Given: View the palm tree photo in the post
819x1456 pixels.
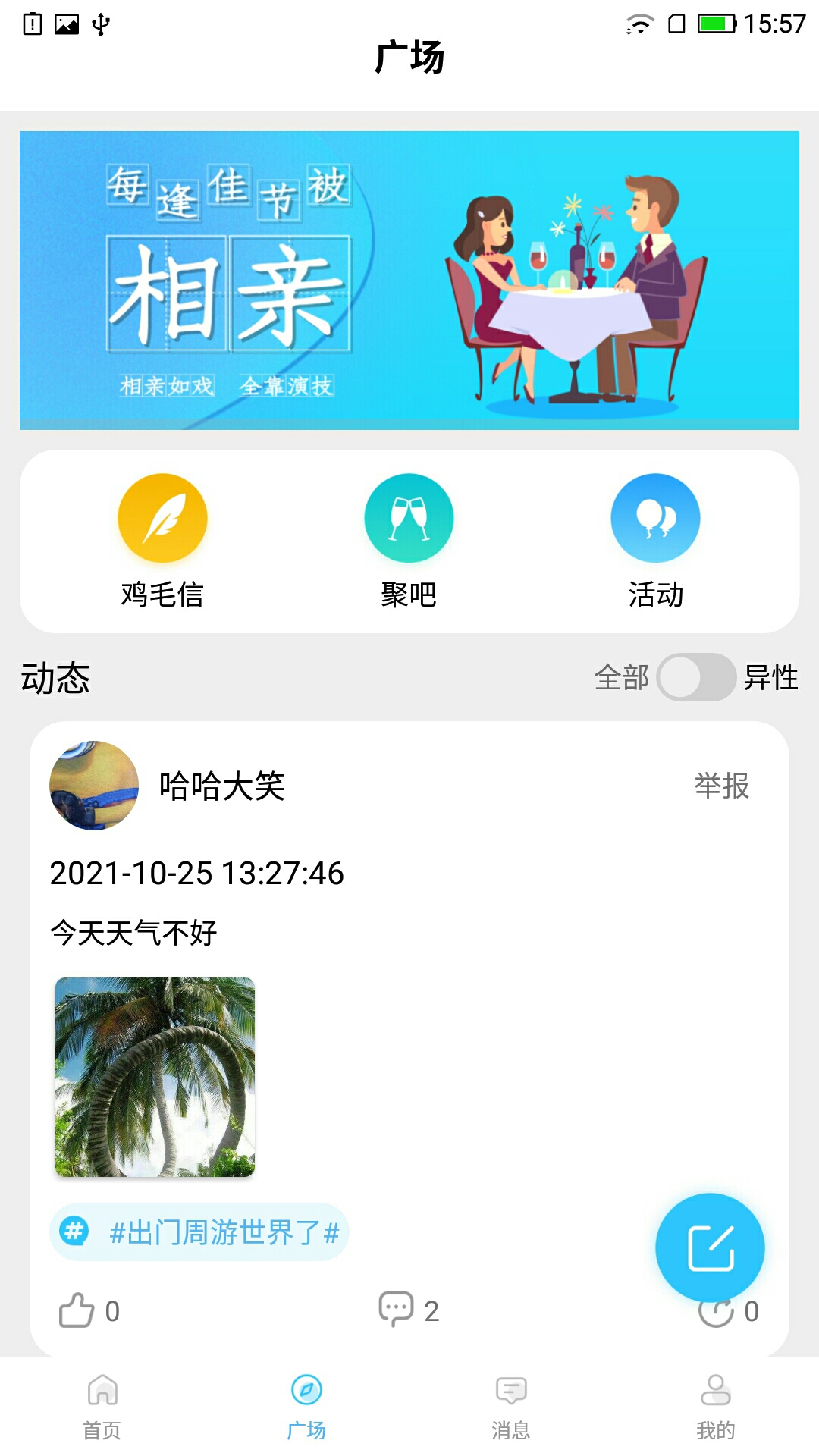Looking at the screenshot, I should pyautogui.click(x=156, y=1075).
